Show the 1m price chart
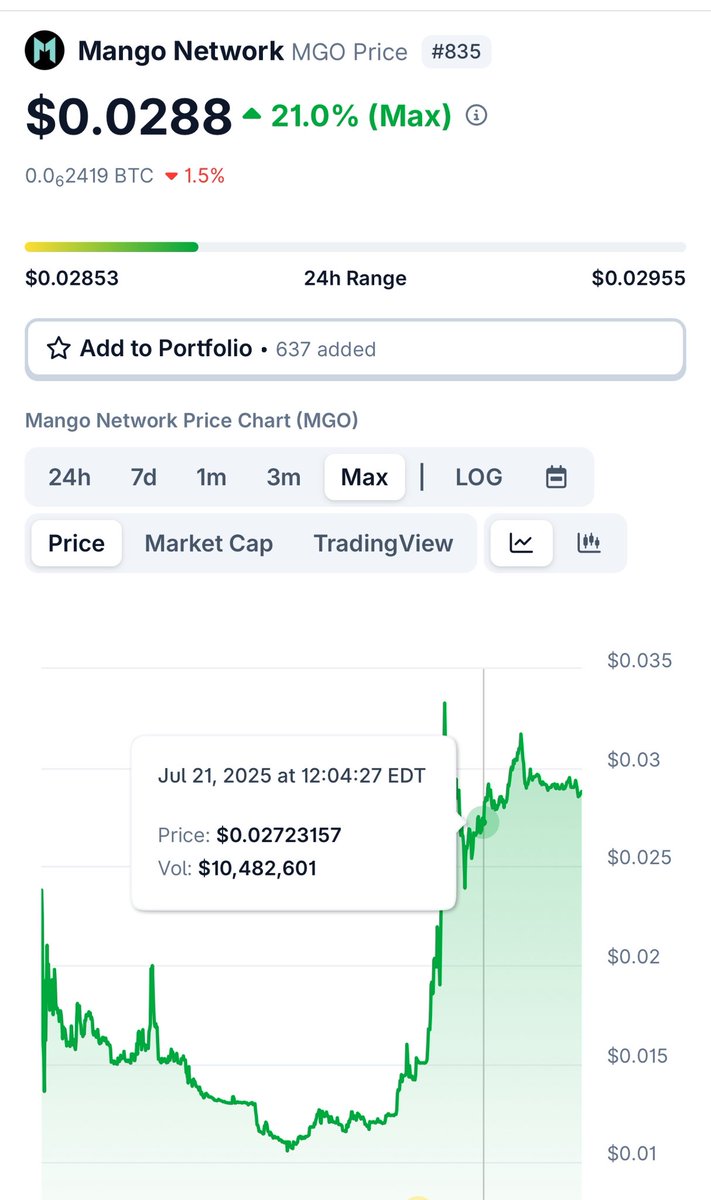Viewport: 711px width, 1200px height. point(211,477)
